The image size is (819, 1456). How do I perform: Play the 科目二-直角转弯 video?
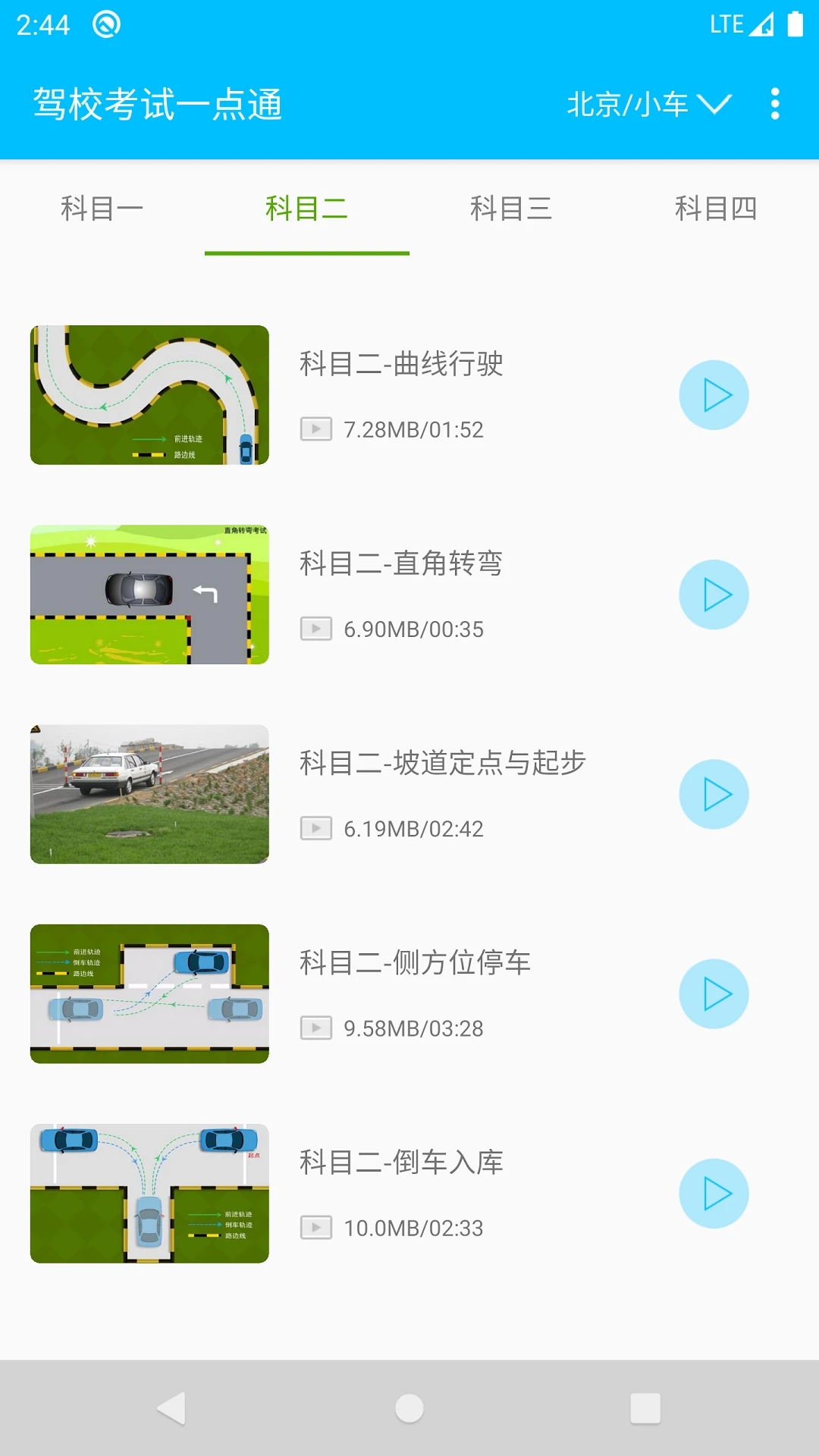point(714,595)
